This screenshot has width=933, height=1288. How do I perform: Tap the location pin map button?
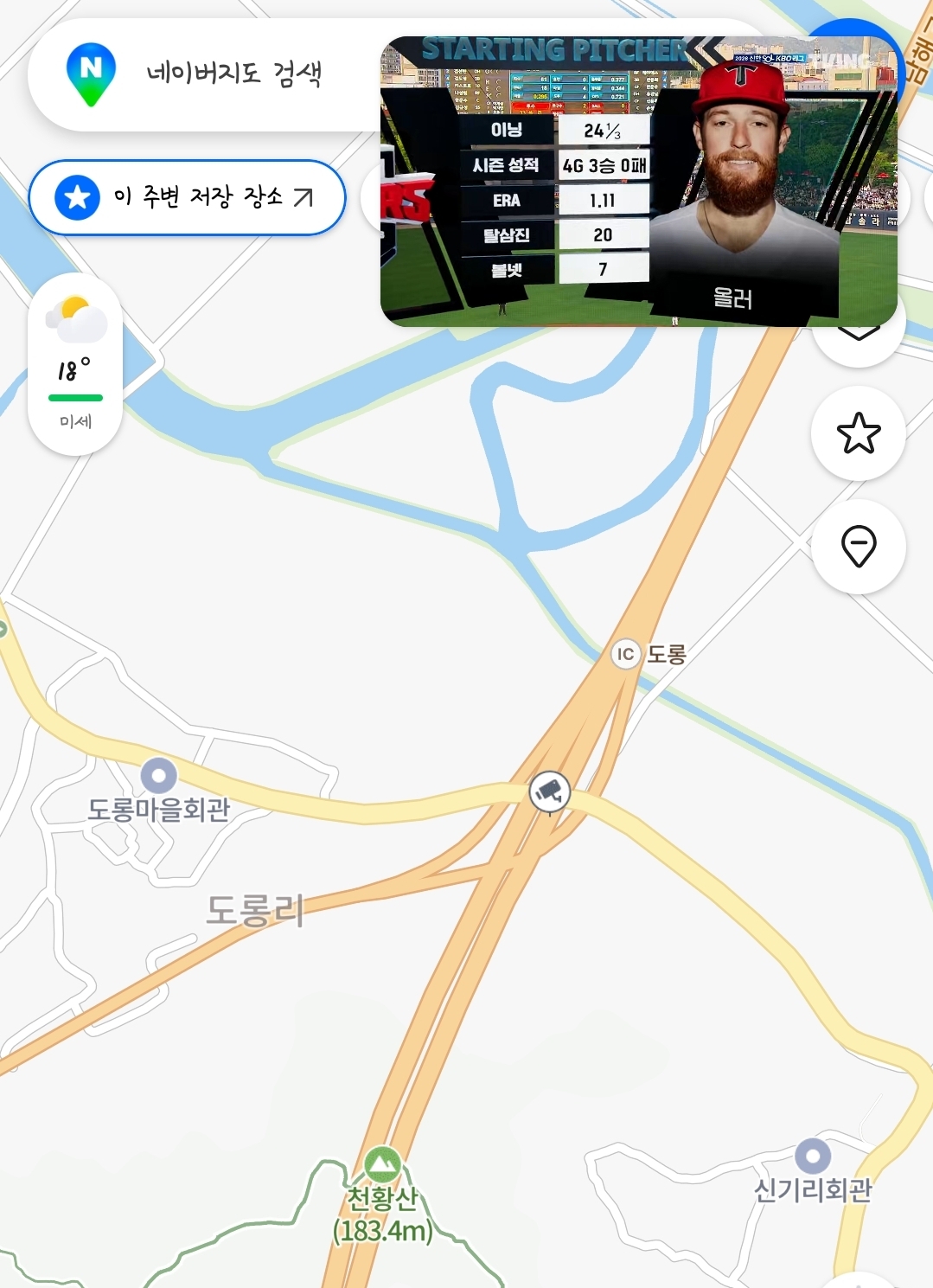858,547
